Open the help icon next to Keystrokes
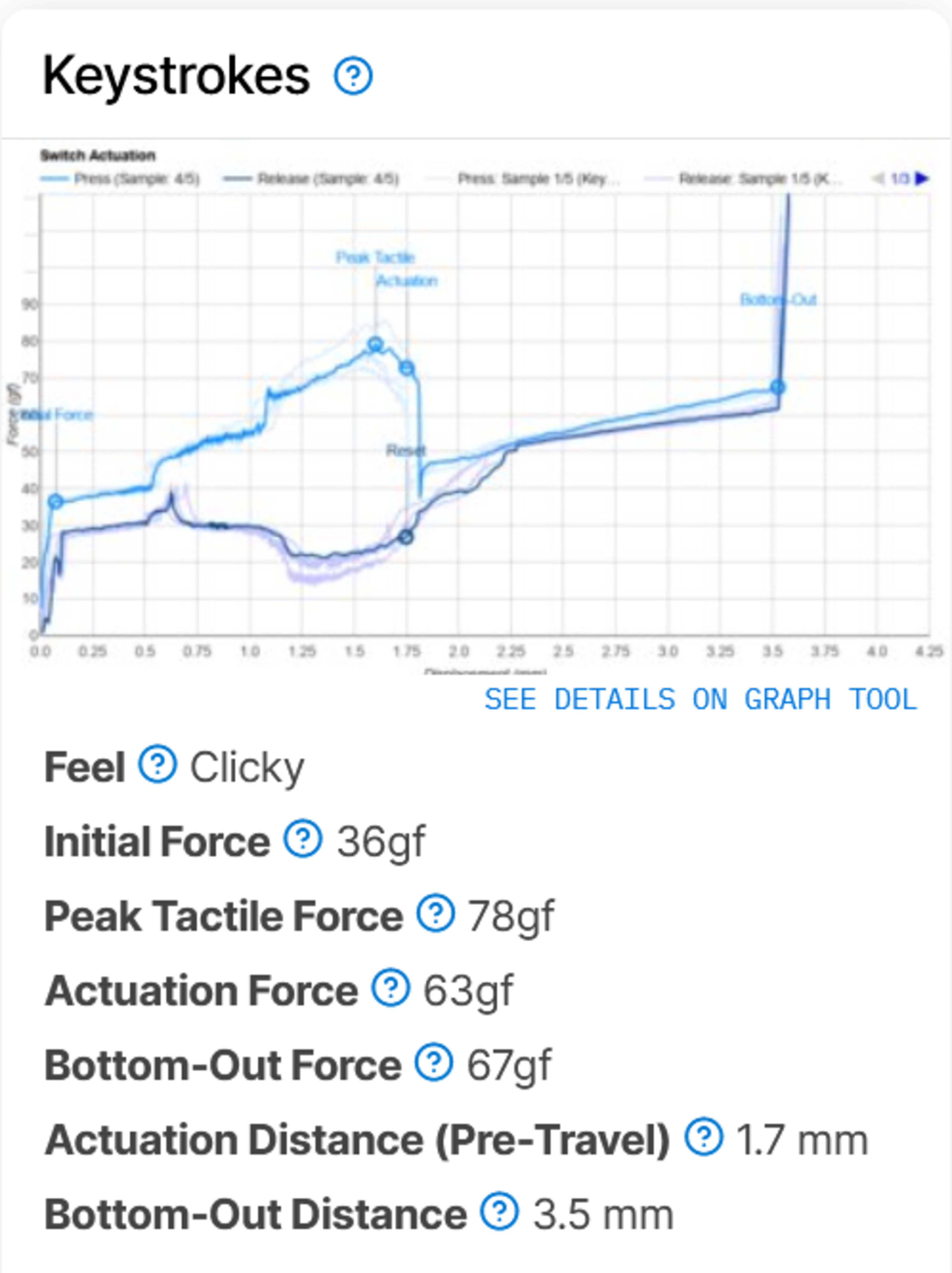 353,75
